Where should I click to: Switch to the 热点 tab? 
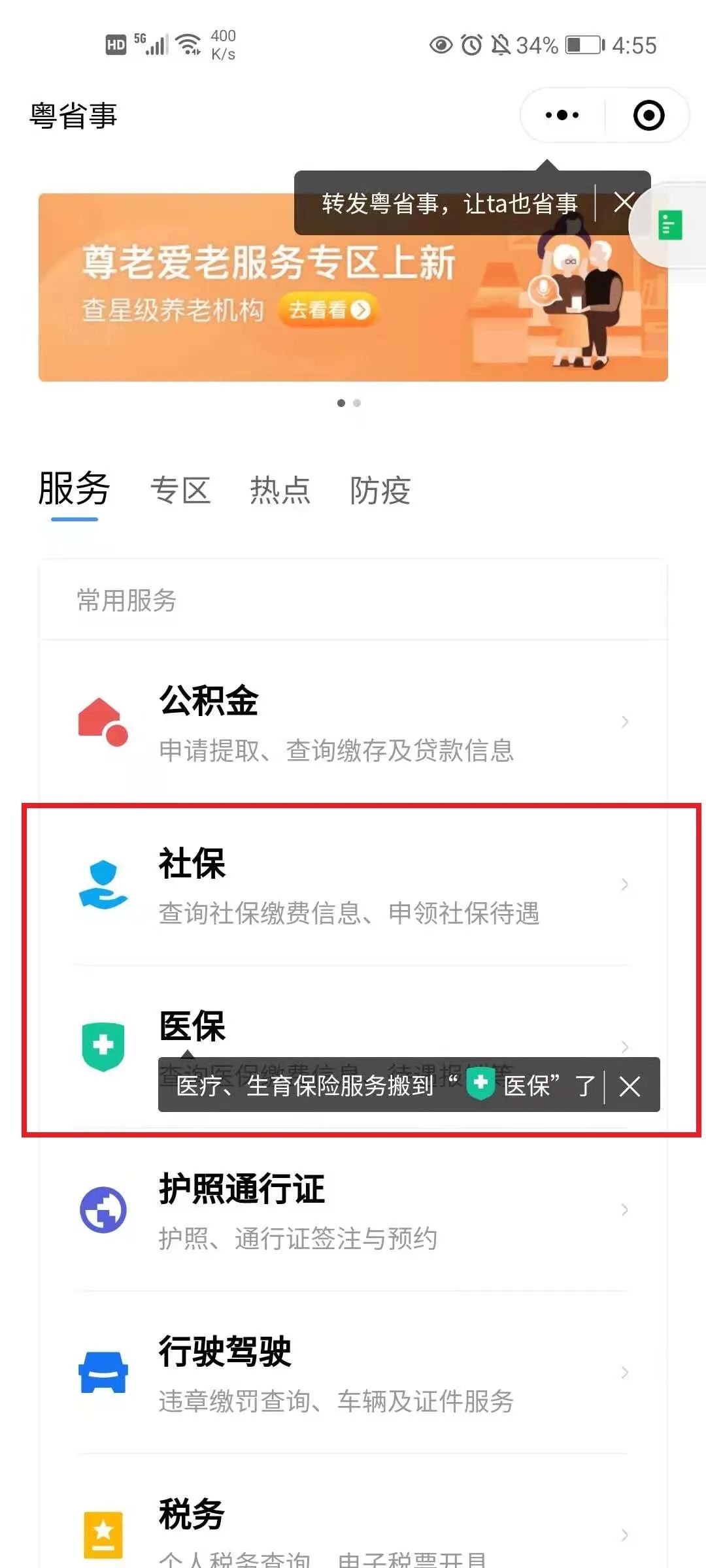pyautogui.click(x=280, y=491)
